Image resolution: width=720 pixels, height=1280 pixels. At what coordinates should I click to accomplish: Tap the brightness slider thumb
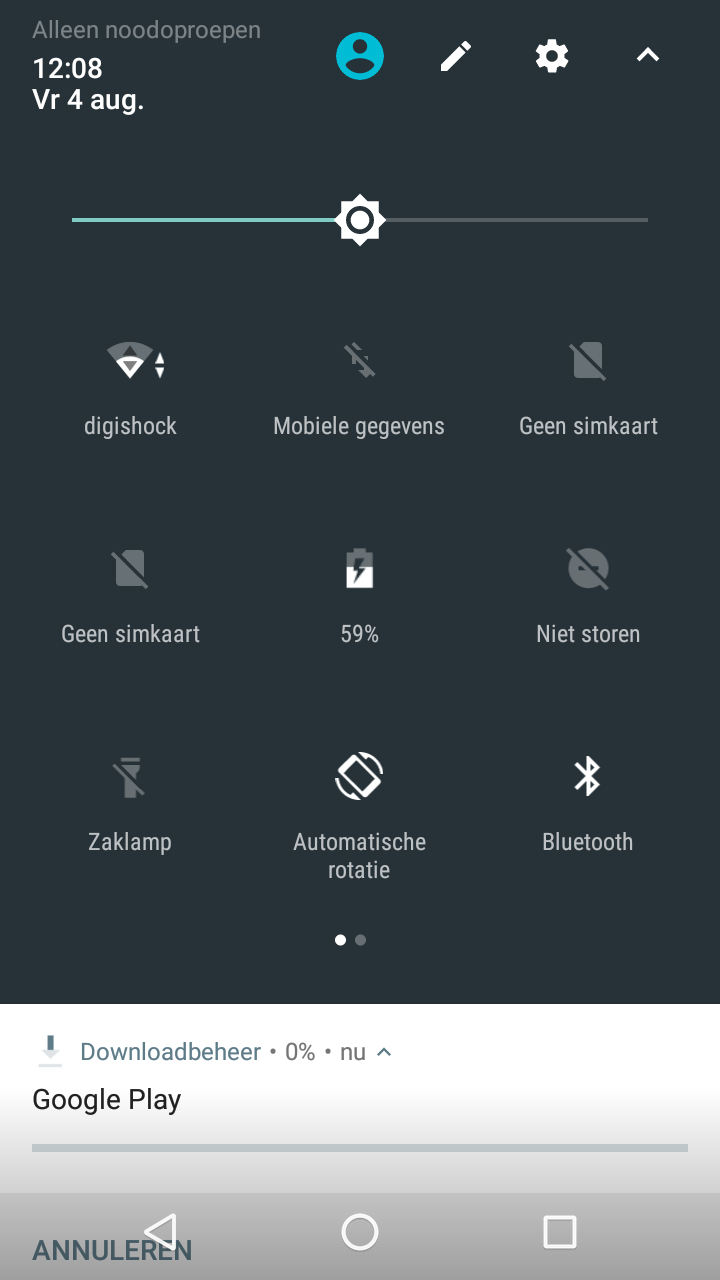(x=360, y=220)
